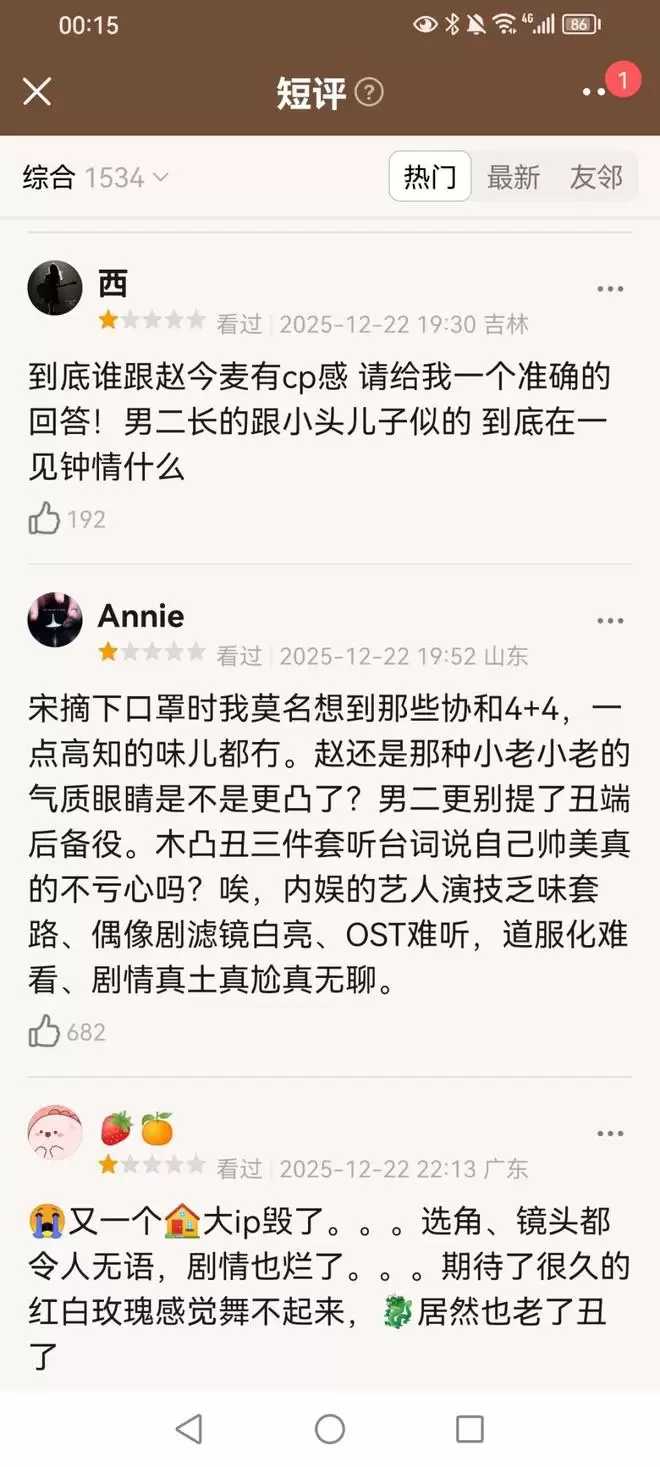
Task: Open the strawberry-orange user's avatar
Action: pyautogui.click(x=55, y=1133)
